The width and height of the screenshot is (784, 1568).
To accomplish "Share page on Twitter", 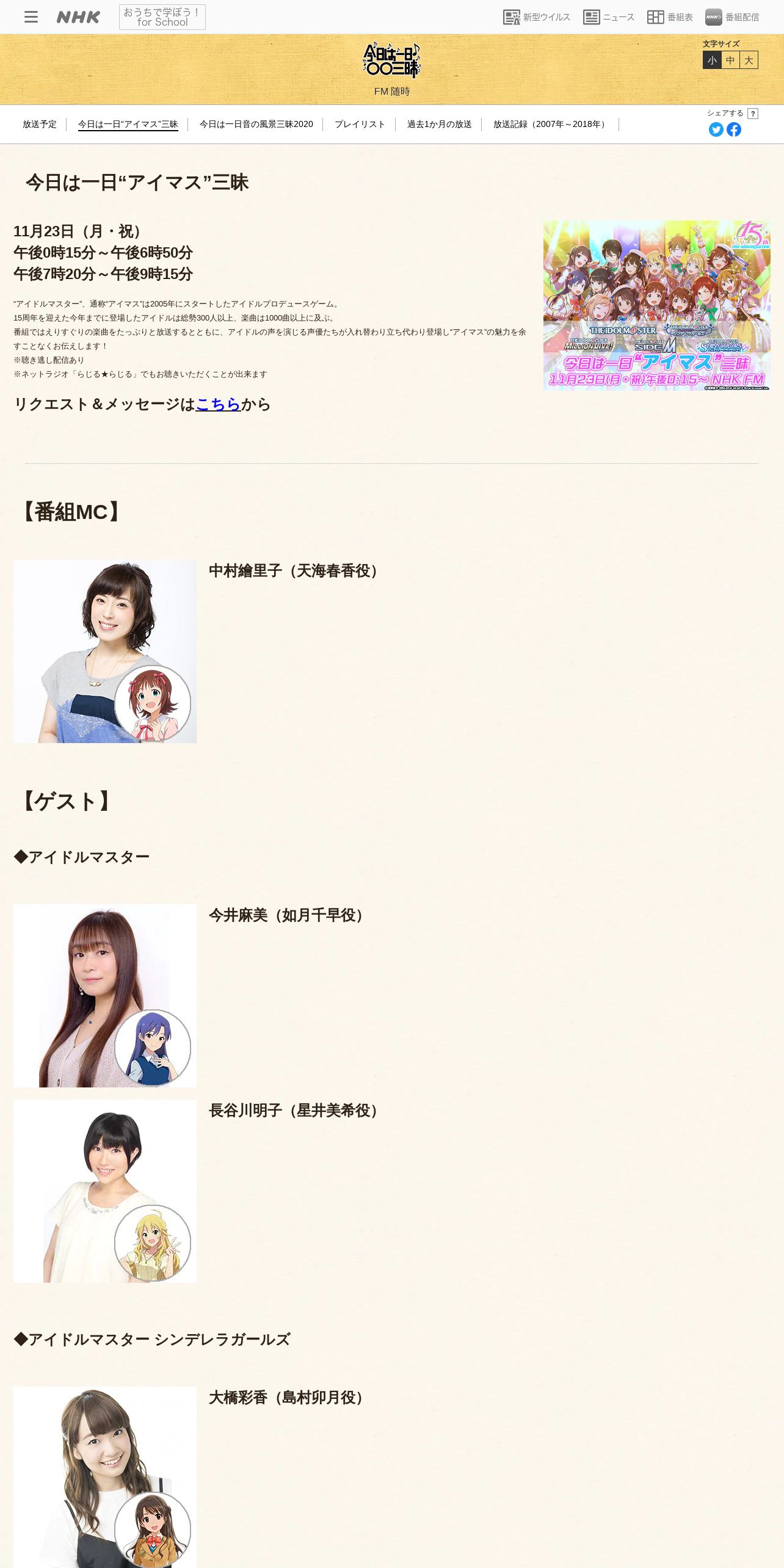I will point(716,129).
